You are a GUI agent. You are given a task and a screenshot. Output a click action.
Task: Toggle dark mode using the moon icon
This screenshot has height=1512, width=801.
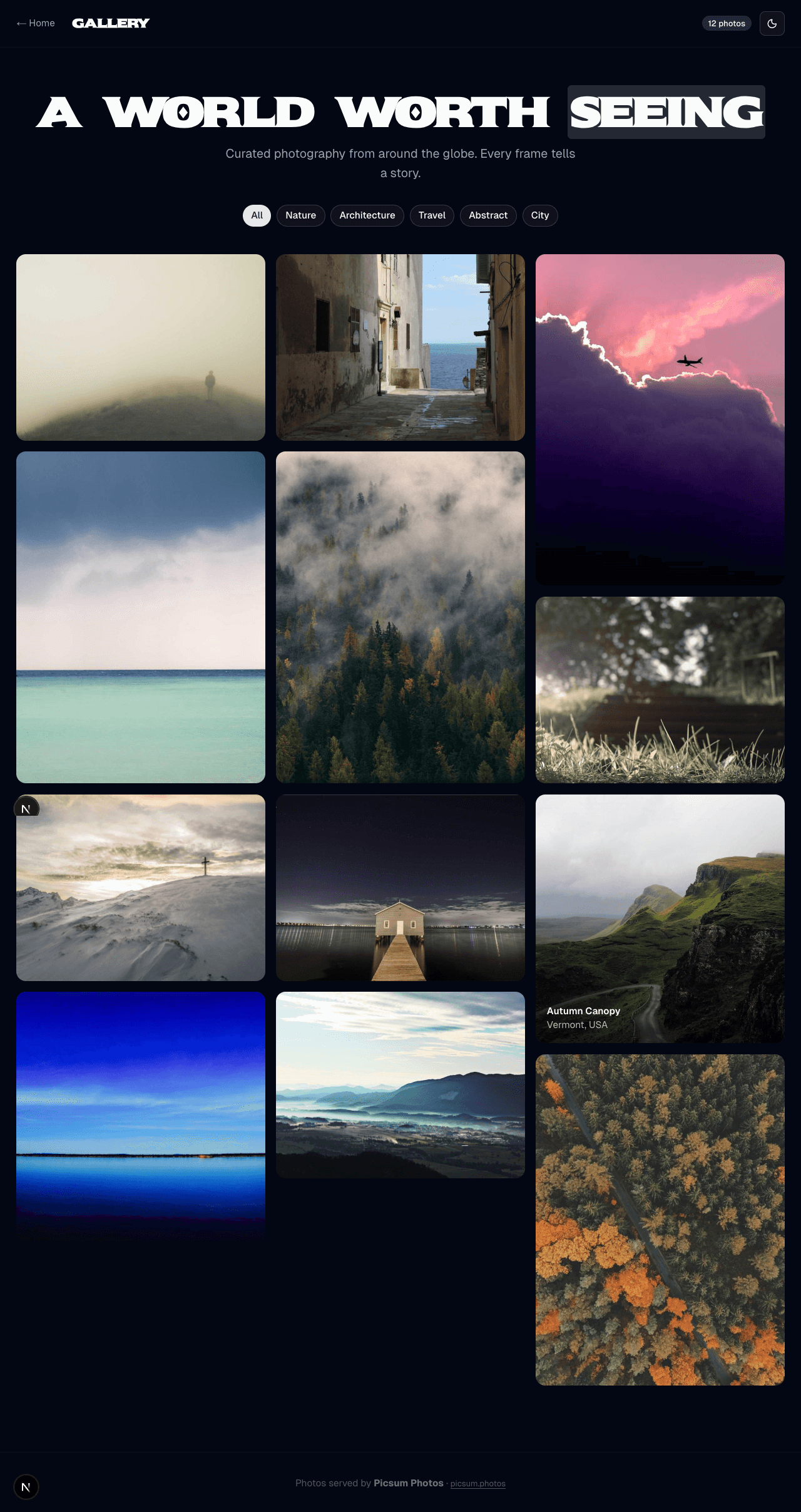click(x=772, y=23)
